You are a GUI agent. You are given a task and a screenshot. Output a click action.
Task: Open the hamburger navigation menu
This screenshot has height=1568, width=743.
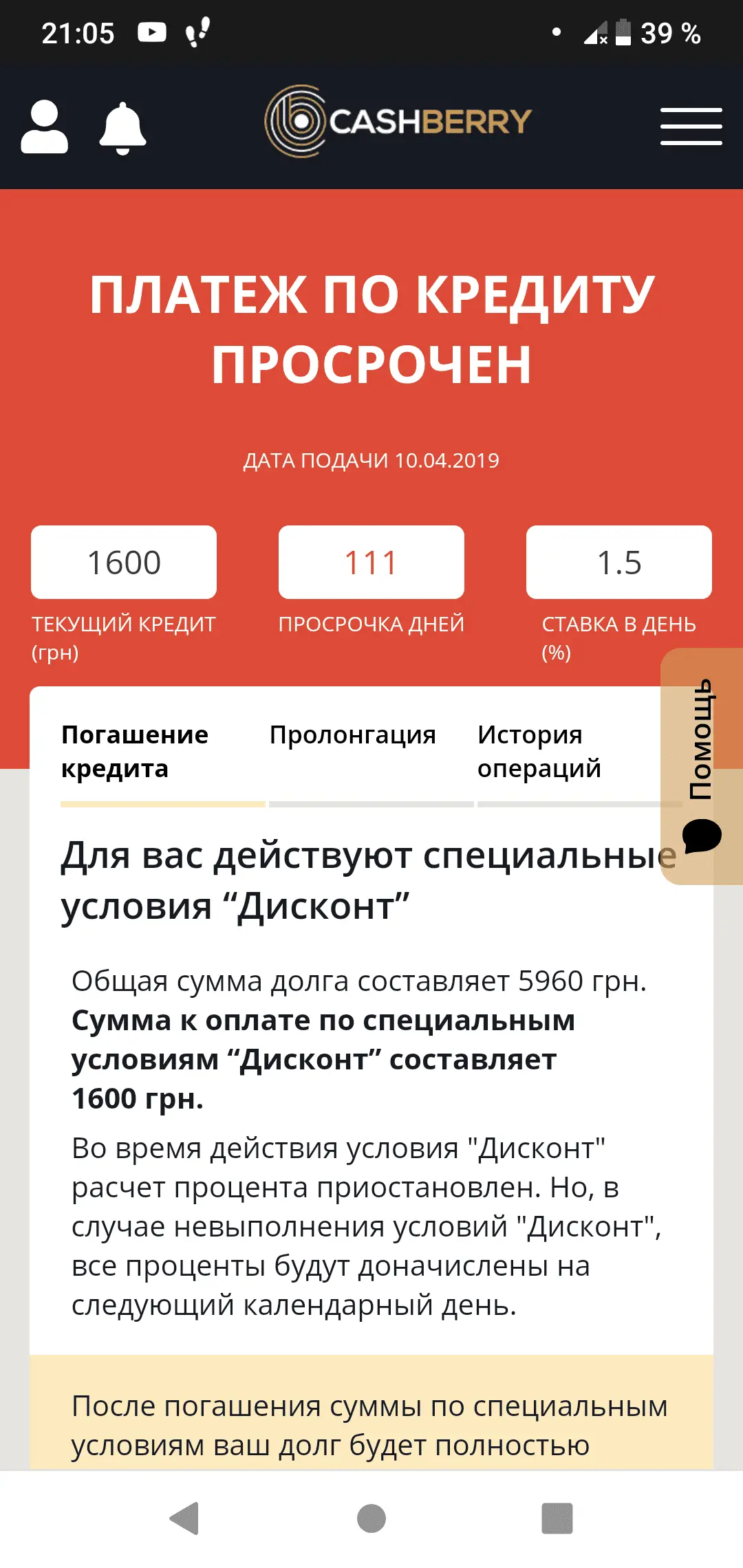pos(691,126)
